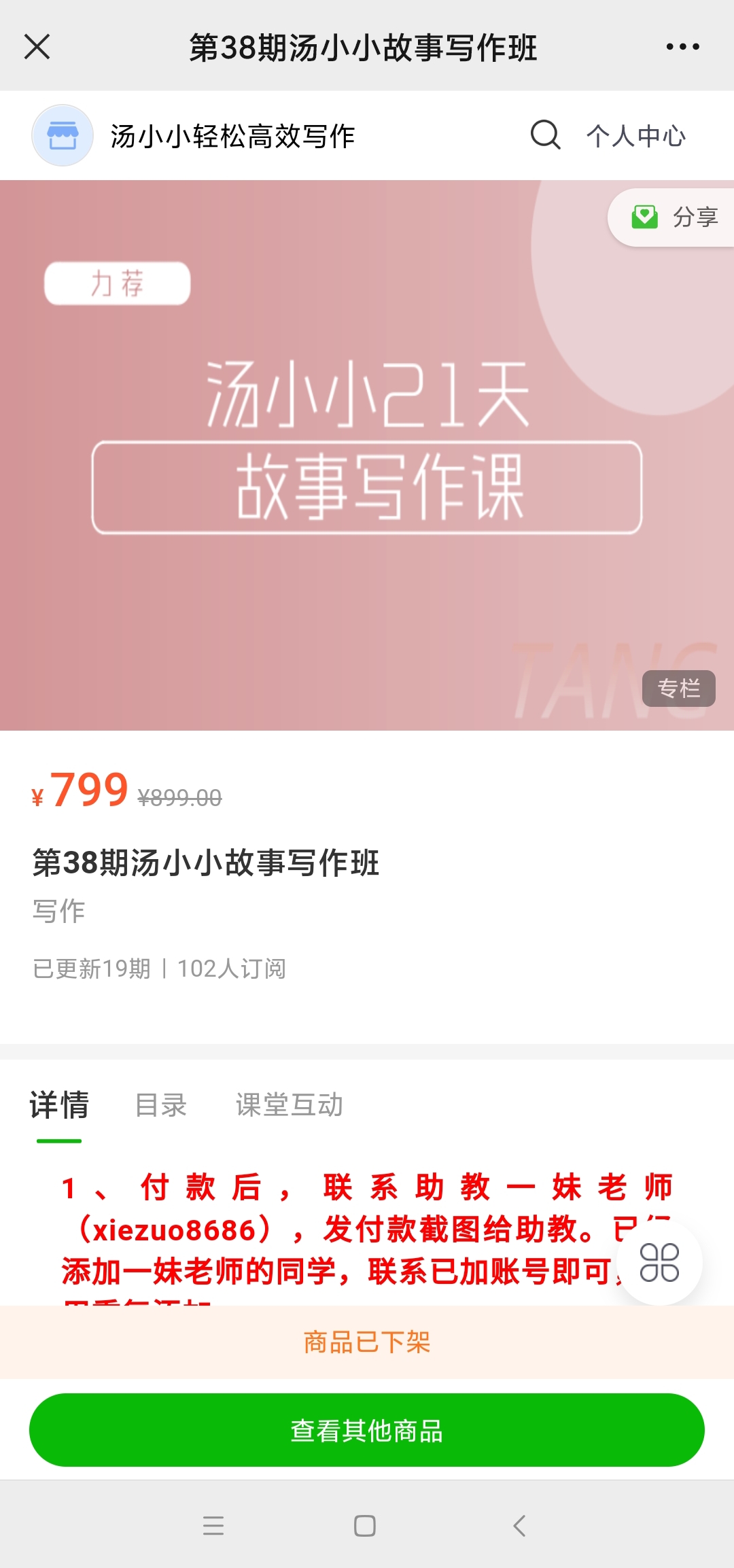Tap 查看其他商品 green button
This screenshot has height=1568, width=734.
click(367, 1430)
